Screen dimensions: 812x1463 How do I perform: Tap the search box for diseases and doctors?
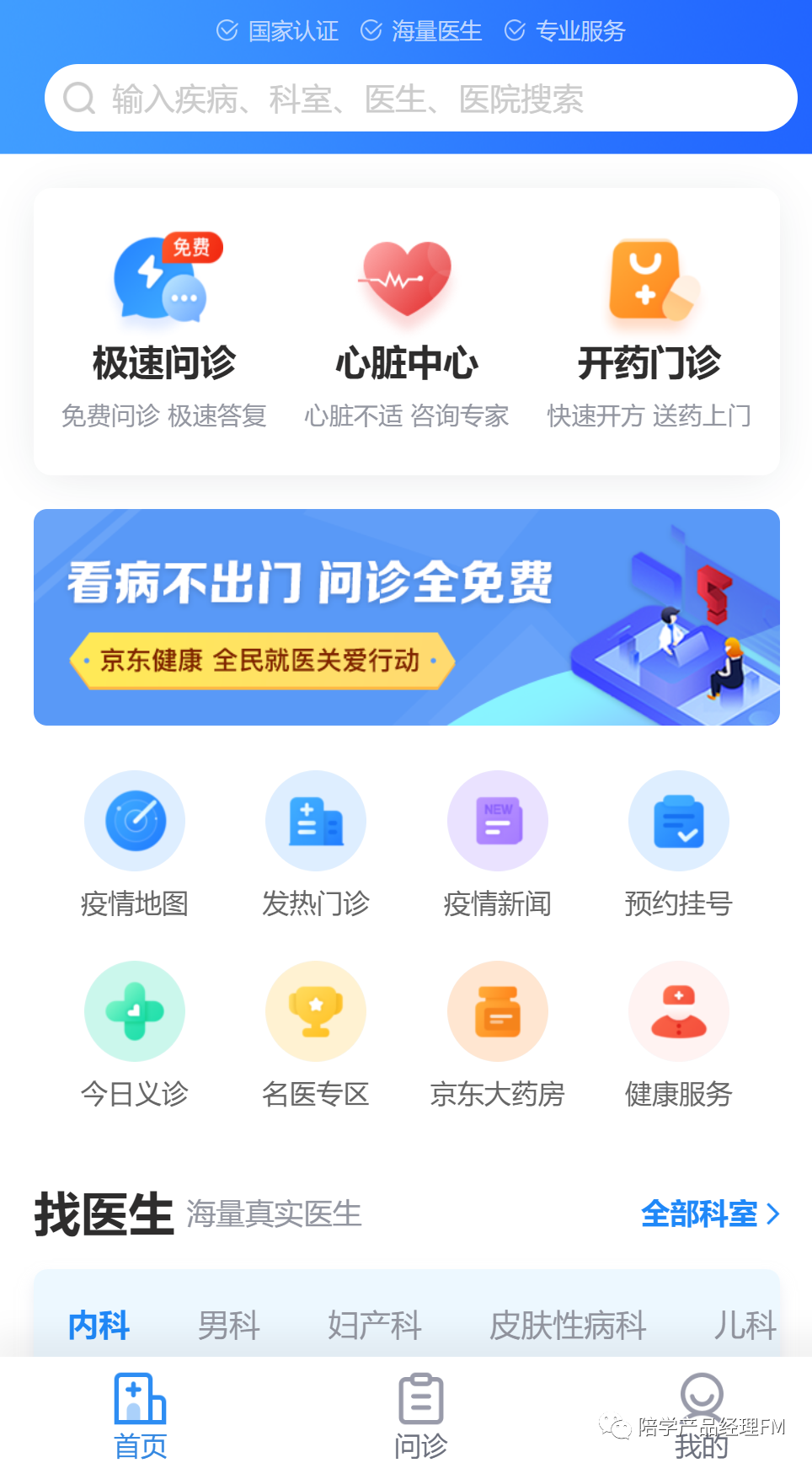421,99
